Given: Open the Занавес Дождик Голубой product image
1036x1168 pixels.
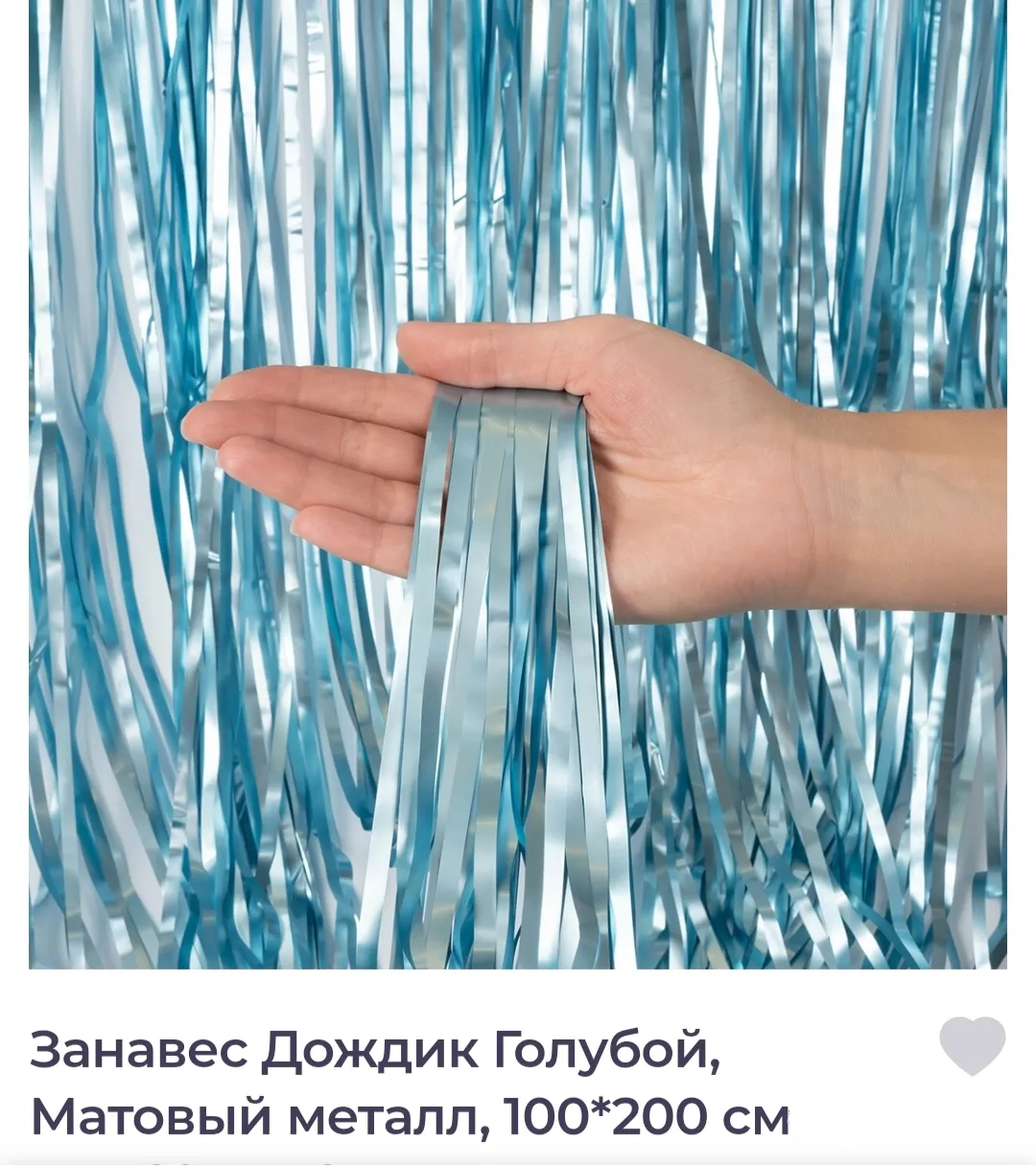Looking at the screenshot, I should (x=518, y=484).
